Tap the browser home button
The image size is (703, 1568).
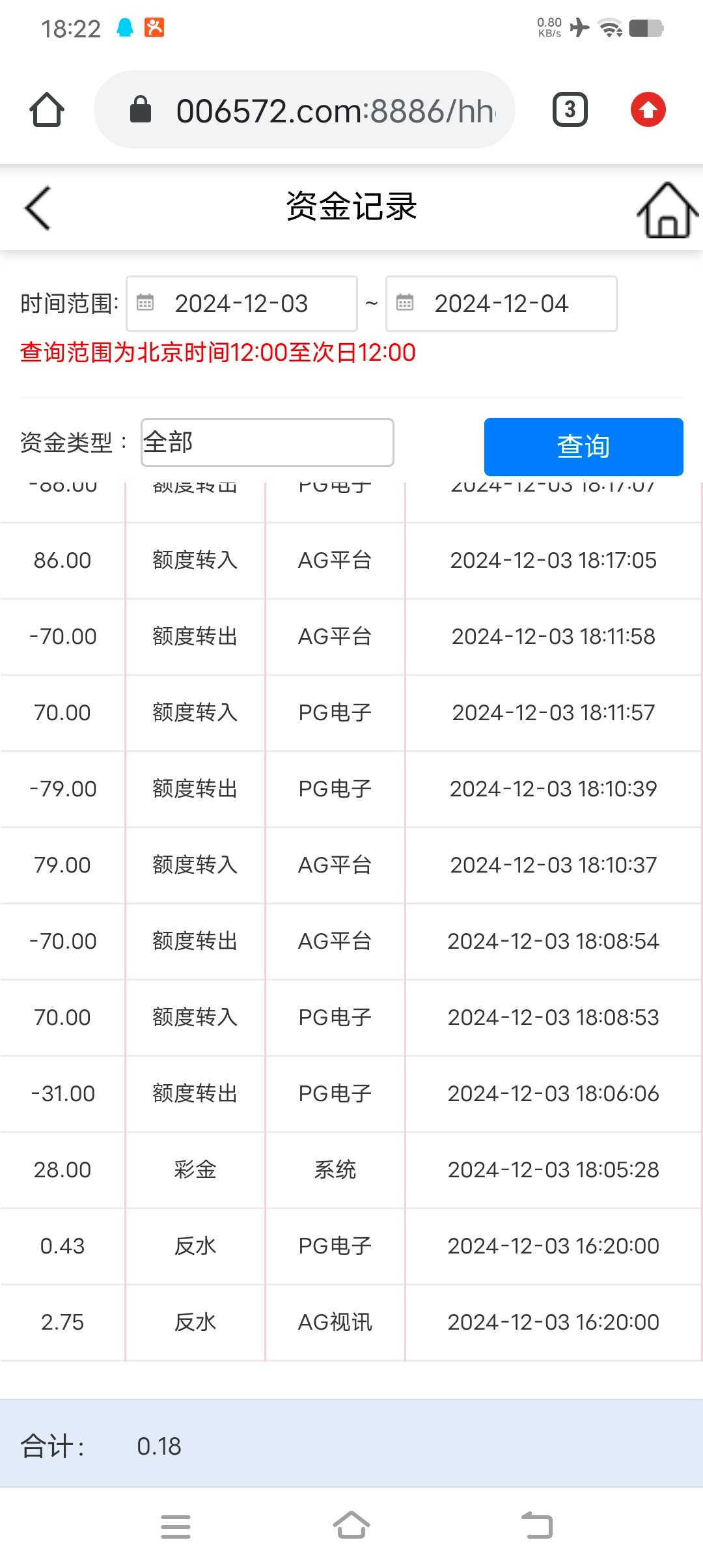47,109
